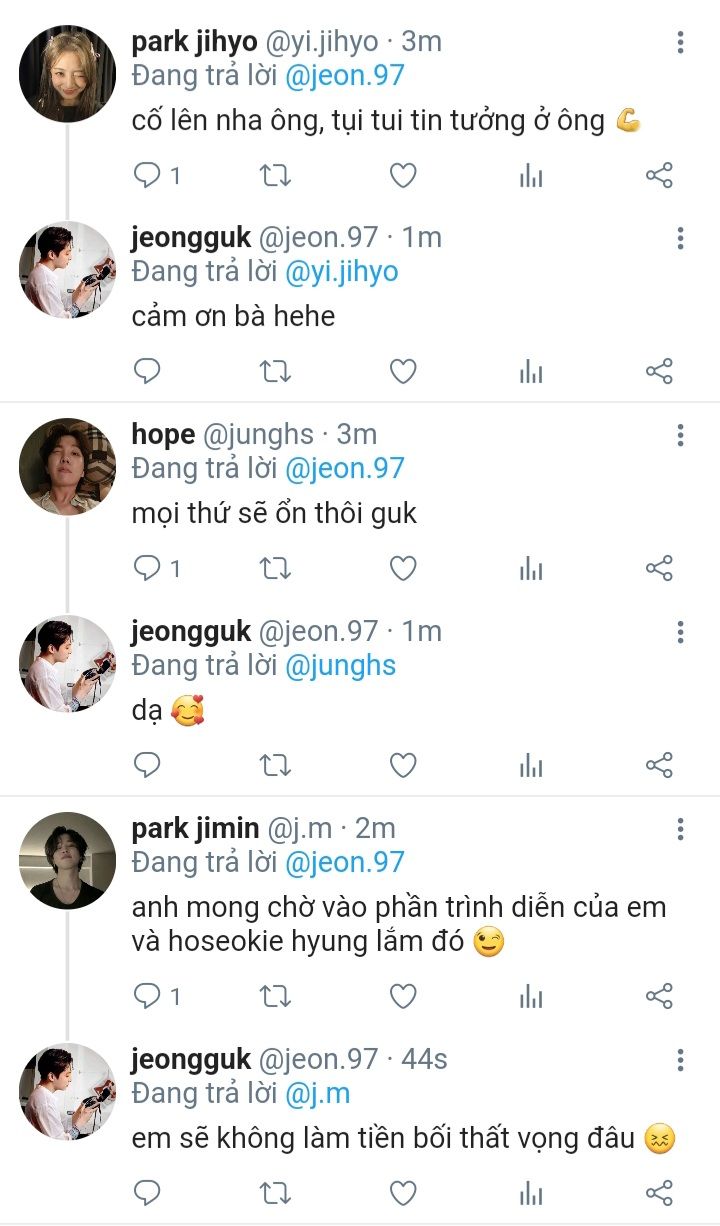Retweet park jimin's tweet about hoseokie hyung
Screen dimensions: 720x1226
(275, 996)
